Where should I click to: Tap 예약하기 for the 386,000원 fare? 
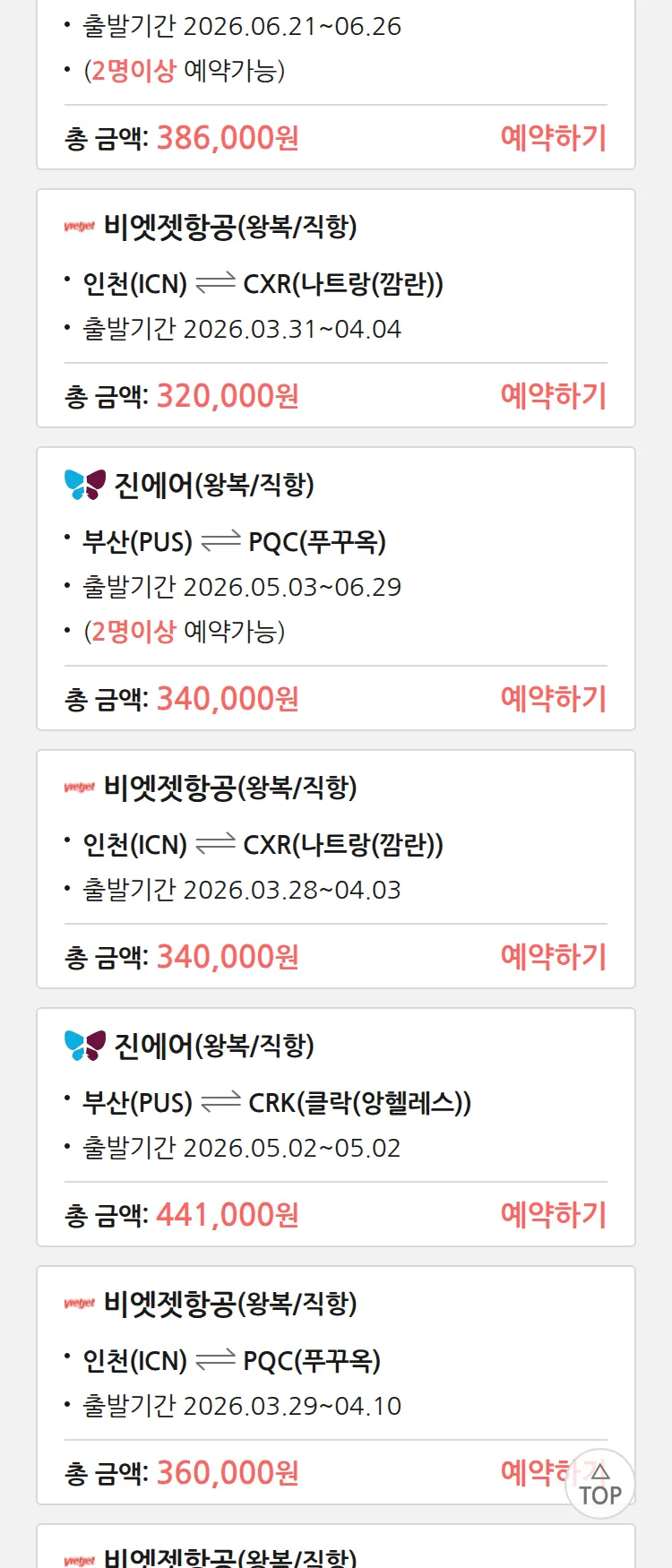point(553,138)
